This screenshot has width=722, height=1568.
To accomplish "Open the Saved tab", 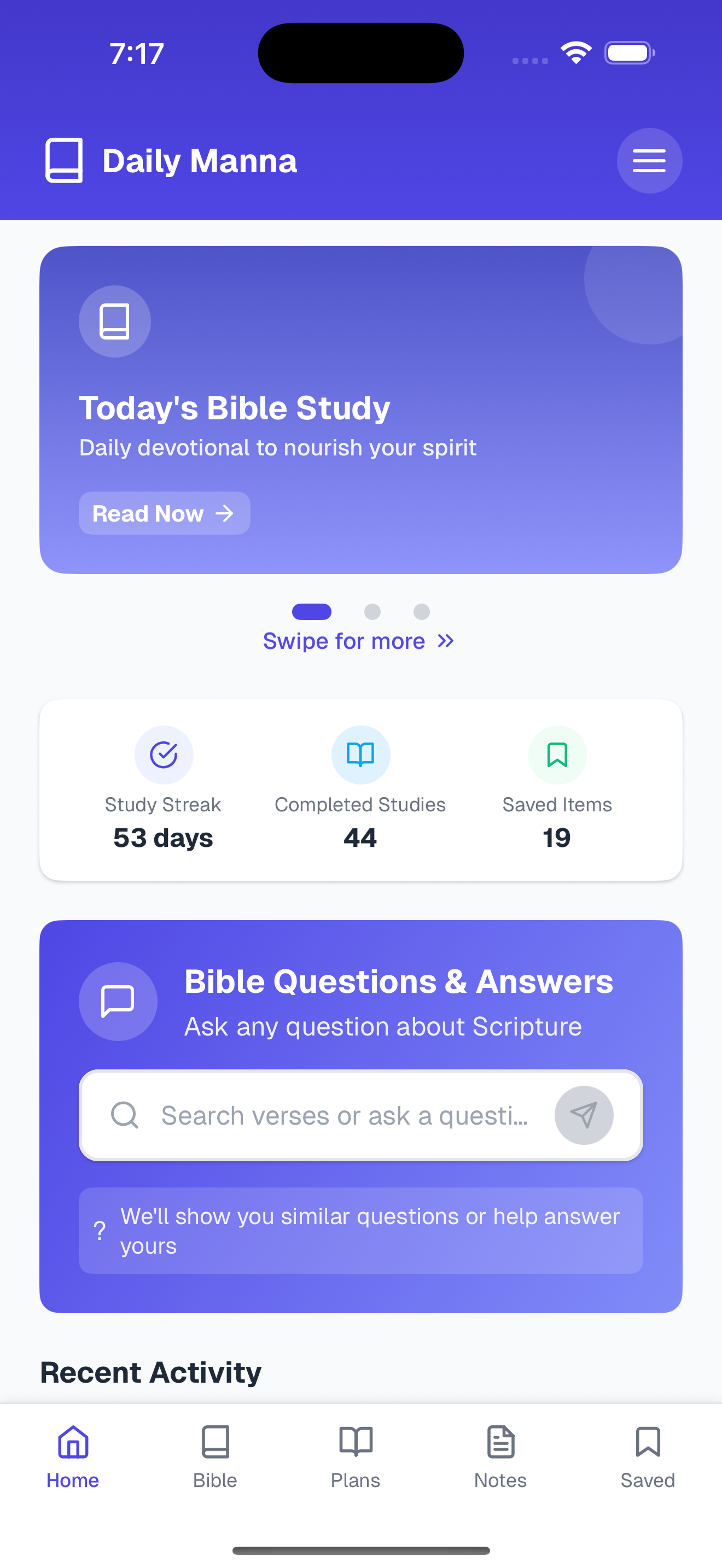I will (647, 1456).
